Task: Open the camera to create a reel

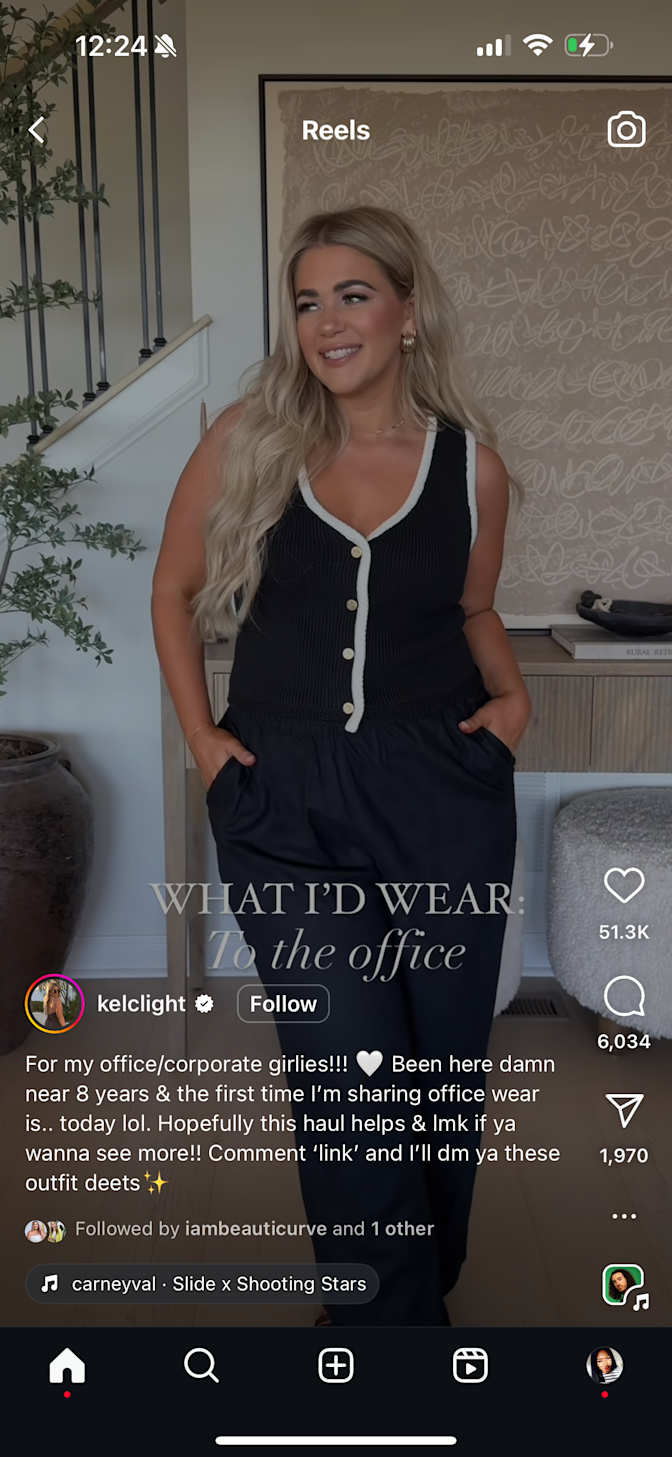Action: click(x=626, y=130)
